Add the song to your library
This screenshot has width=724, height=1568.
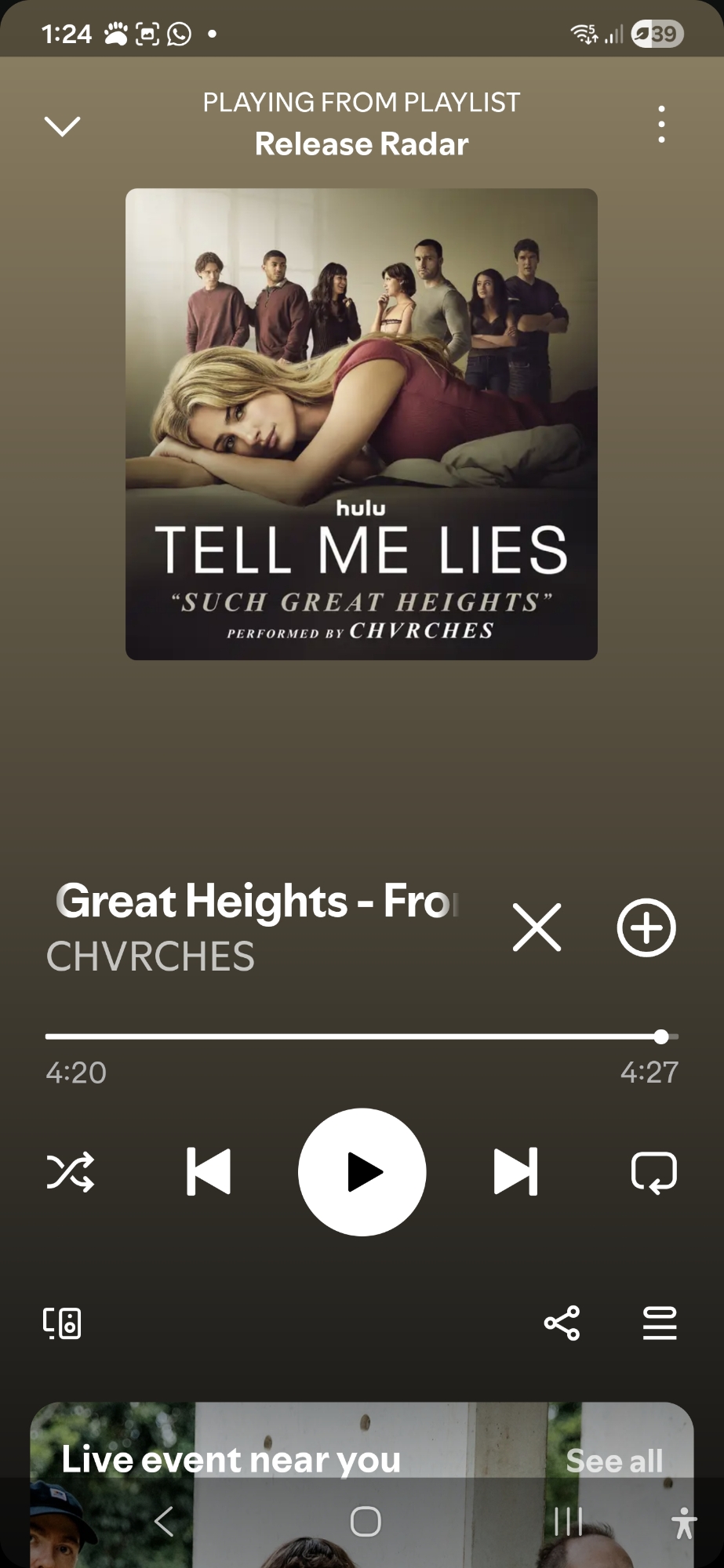click(646, 927)
